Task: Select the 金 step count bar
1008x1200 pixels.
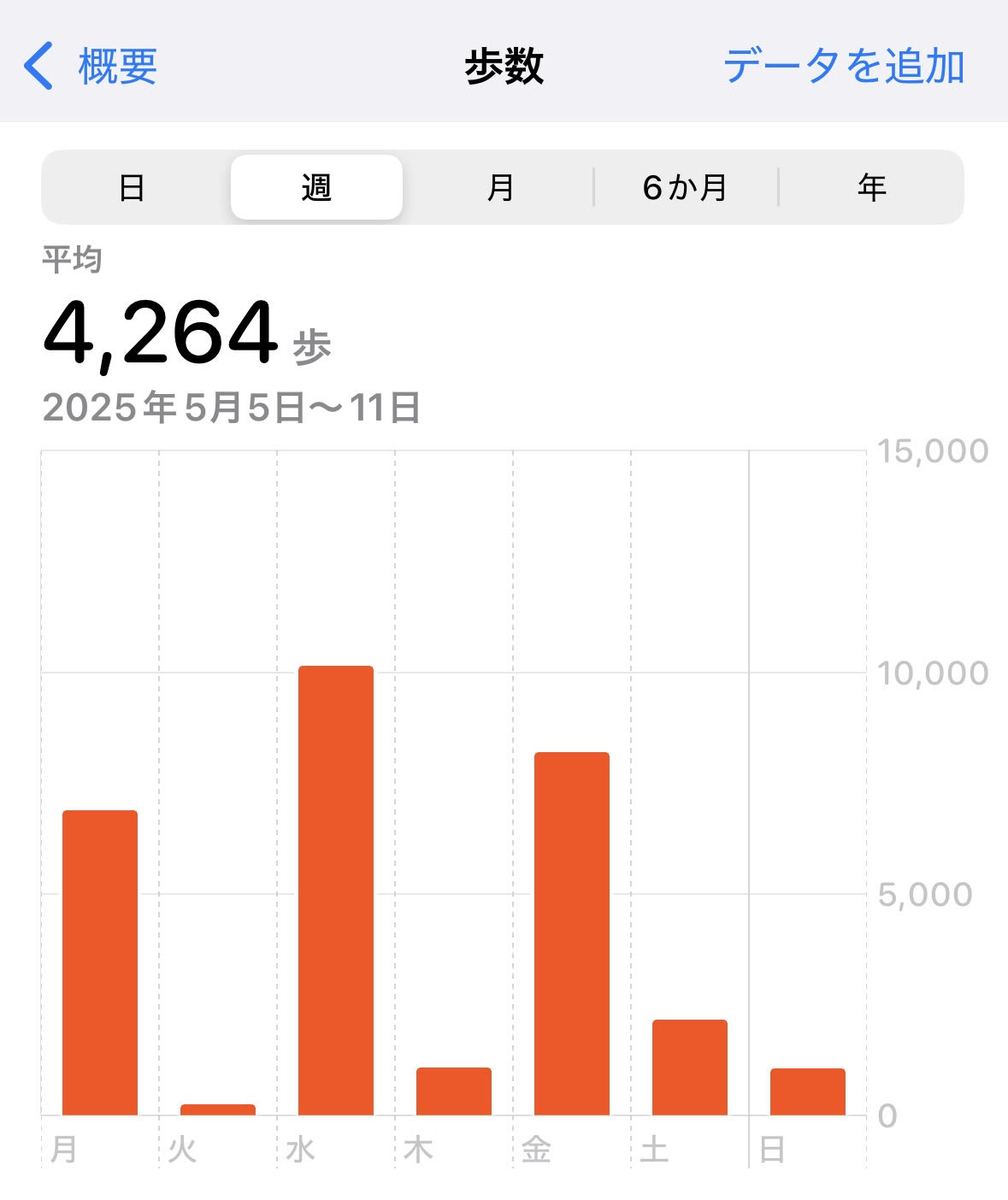Action: (x=571, y=933)
